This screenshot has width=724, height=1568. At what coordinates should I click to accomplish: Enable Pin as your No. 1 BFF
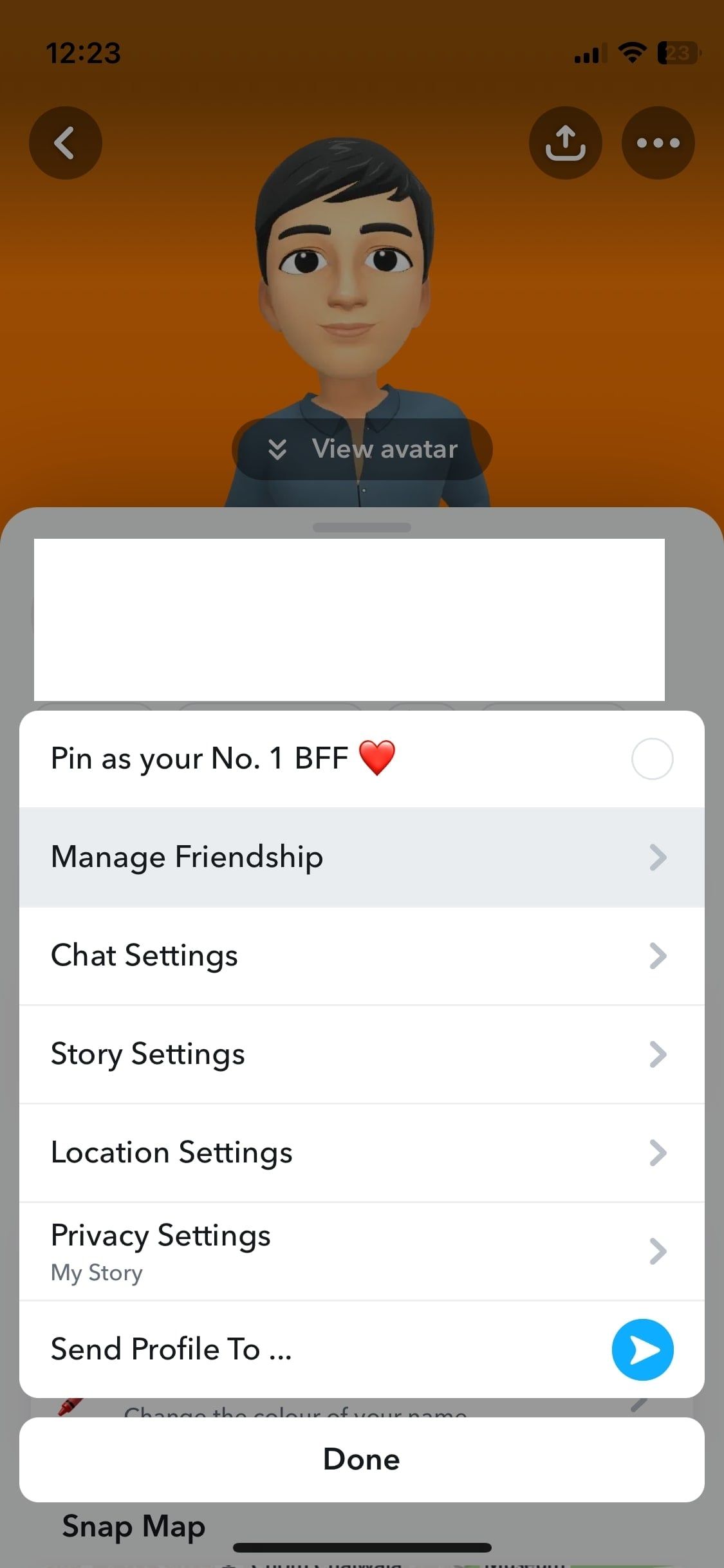point(652,758)
